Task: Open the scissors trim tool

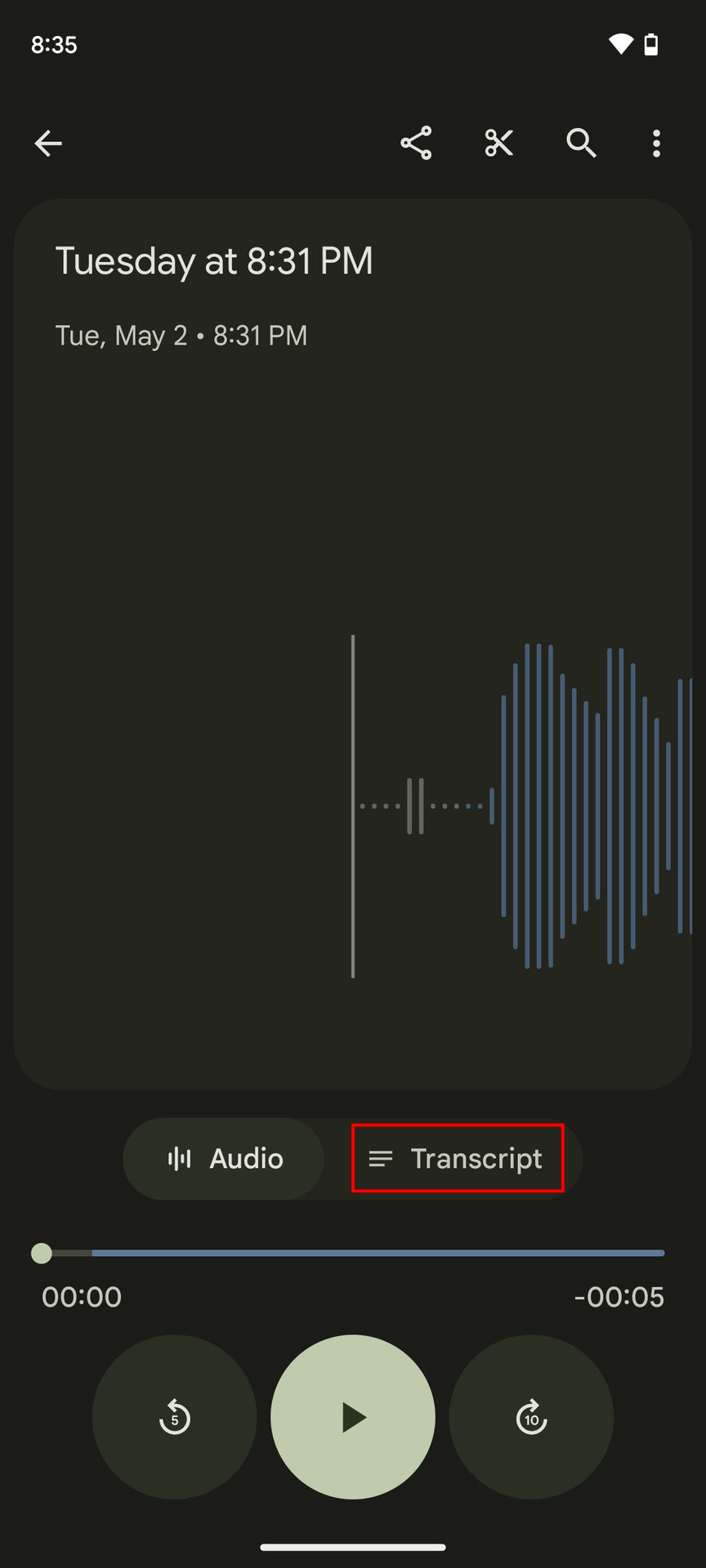Action: click(x=498, y=144)
